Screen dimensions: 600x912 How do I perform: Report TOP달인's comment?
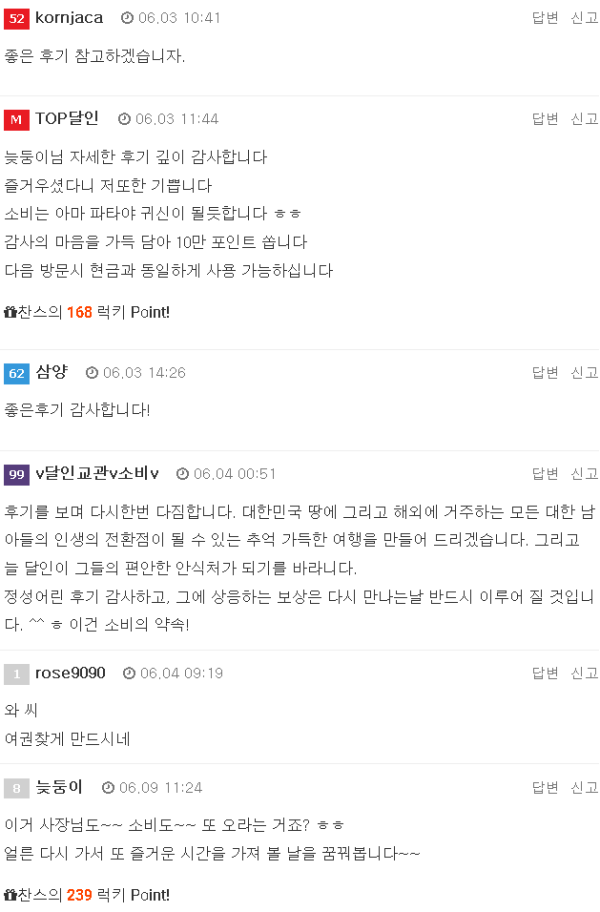(x=584, y=119)
